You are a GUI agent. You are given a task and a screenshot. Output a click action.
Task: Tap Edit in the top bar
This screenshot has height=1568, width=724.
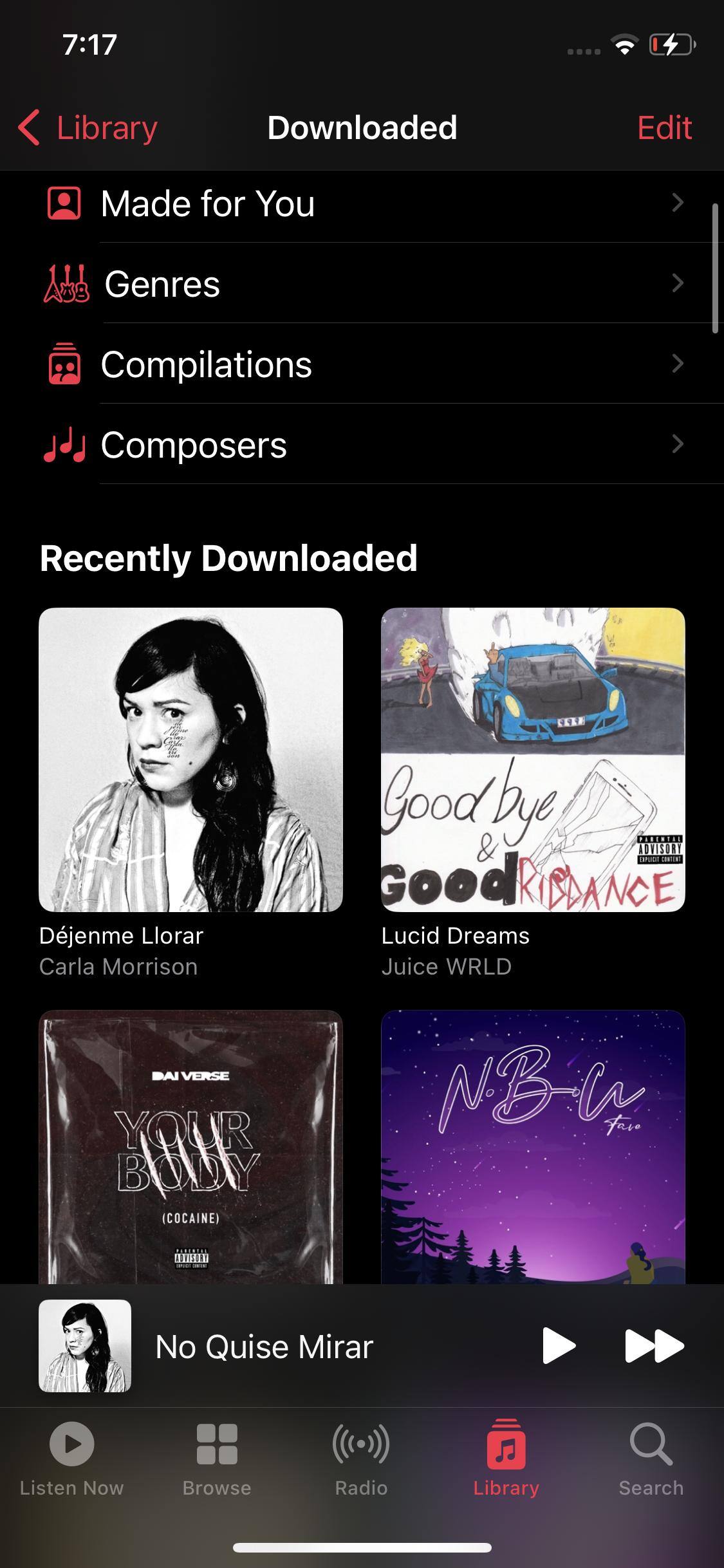[x=664, y=127]
